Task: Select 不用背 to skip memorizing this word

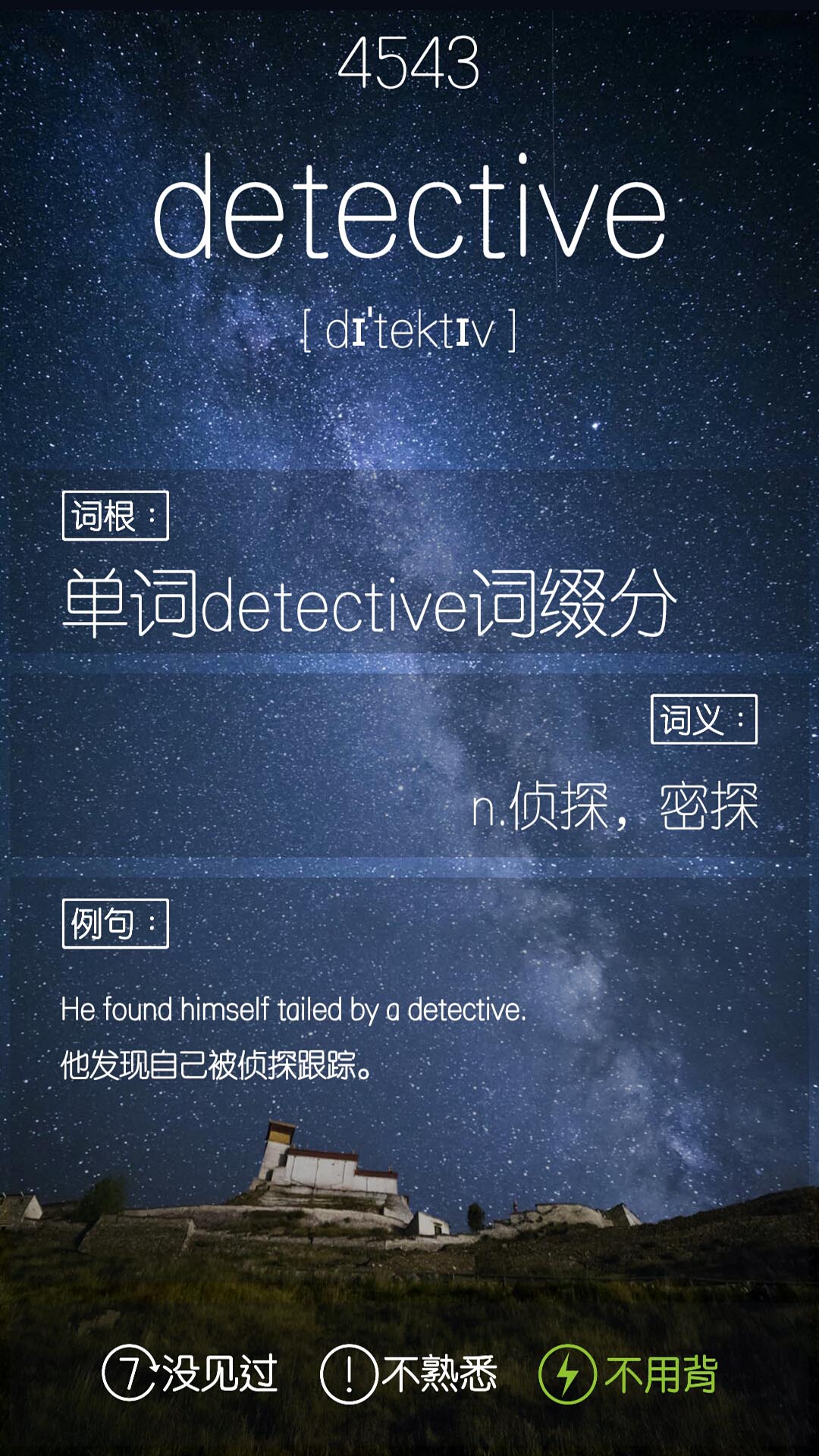Action: (x=629, y=1373)
